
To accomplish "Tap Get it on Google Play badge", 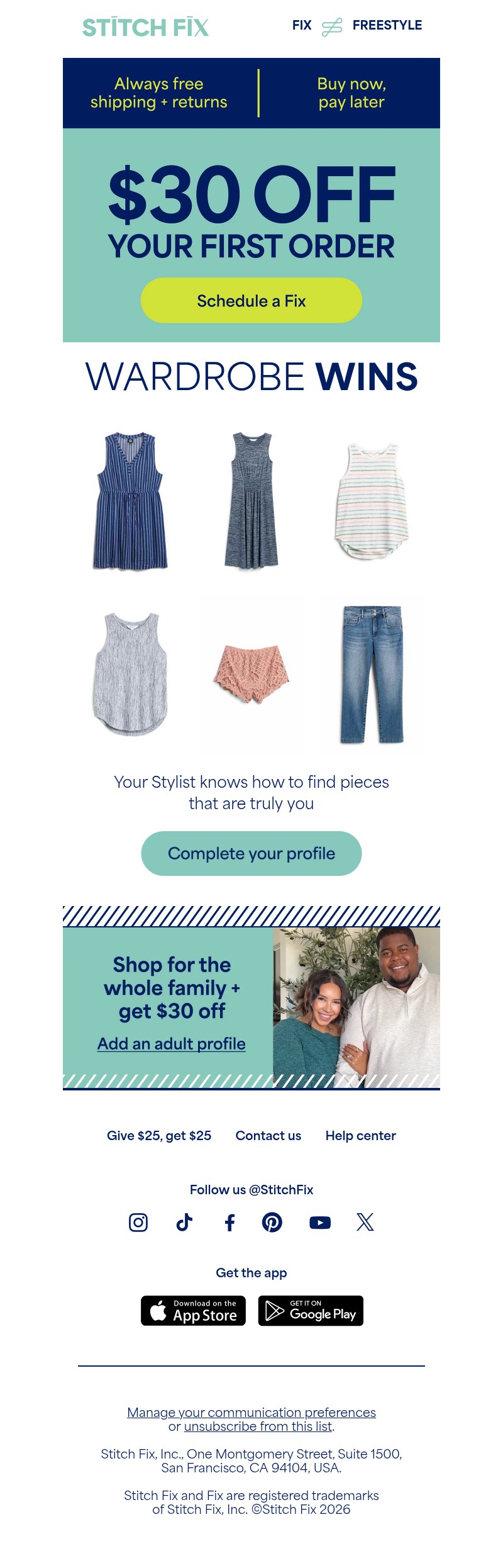I will click(x=311, y=1311).
